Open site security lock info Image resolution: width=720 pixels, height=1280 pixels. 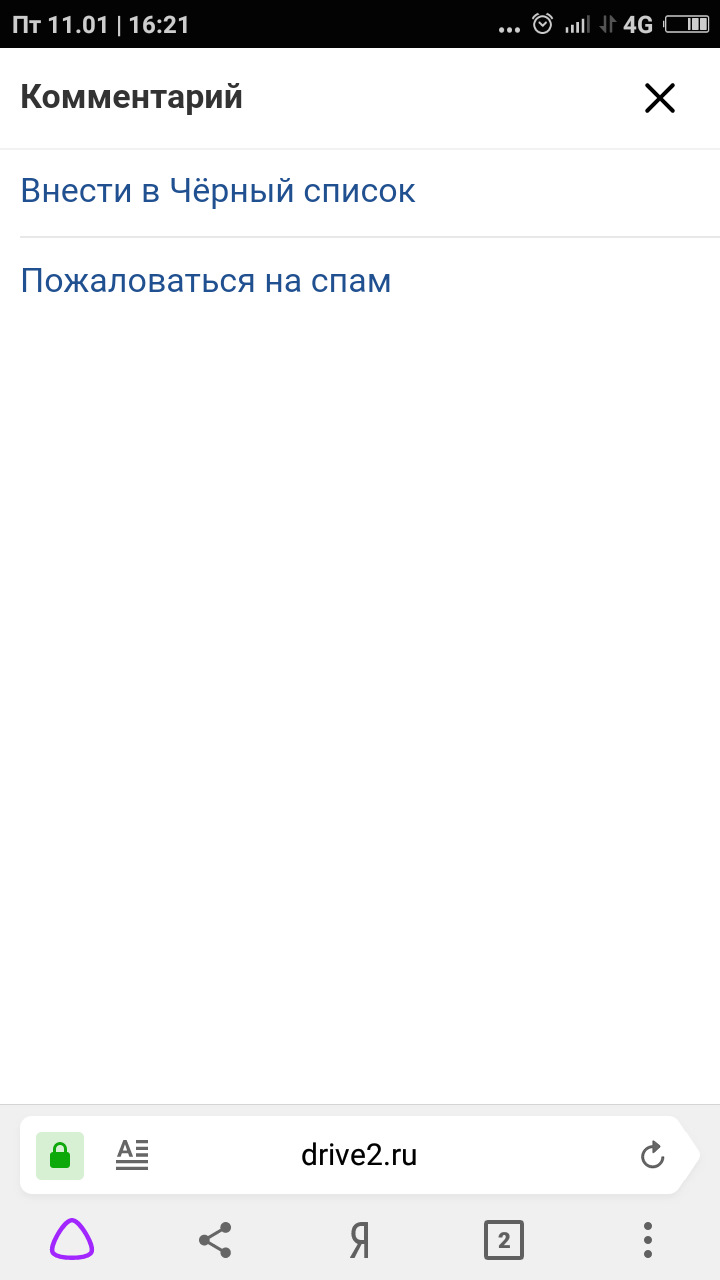[60, 1156]
